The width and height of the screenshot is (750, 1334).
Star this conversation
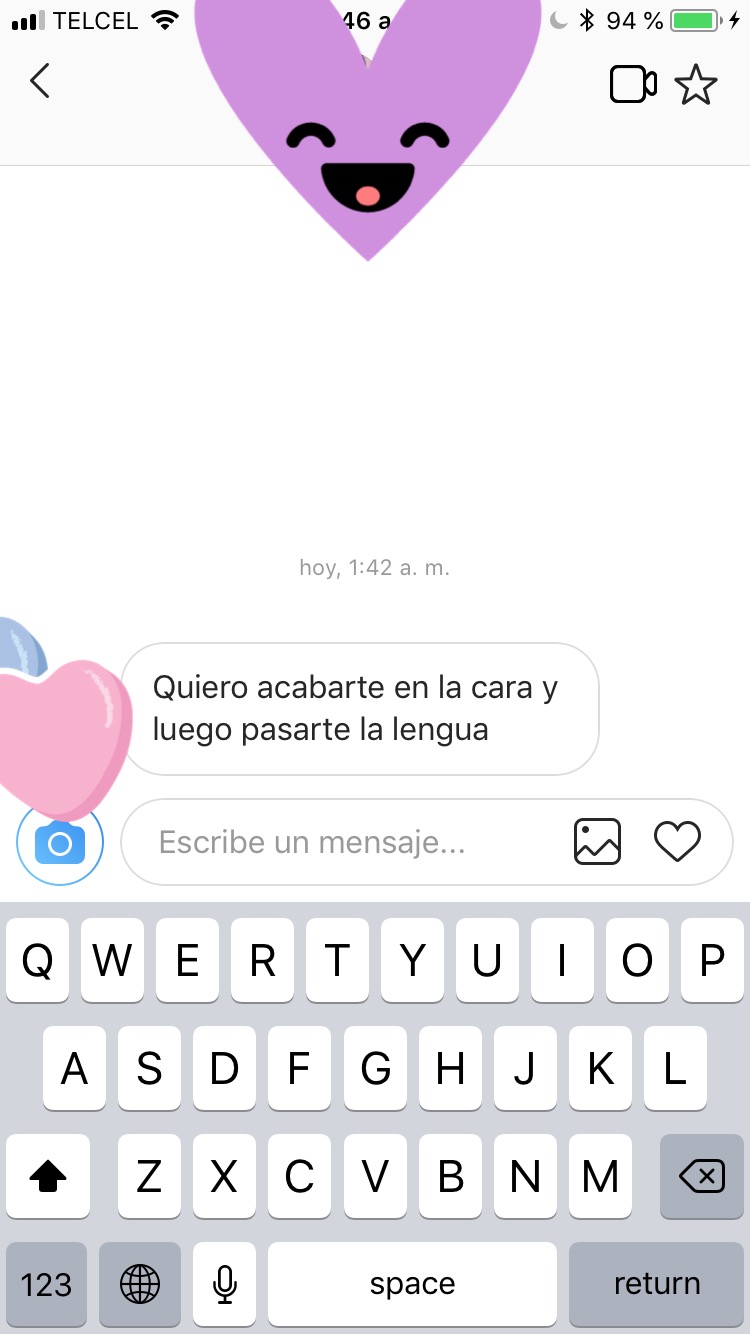tap(696, 85)
